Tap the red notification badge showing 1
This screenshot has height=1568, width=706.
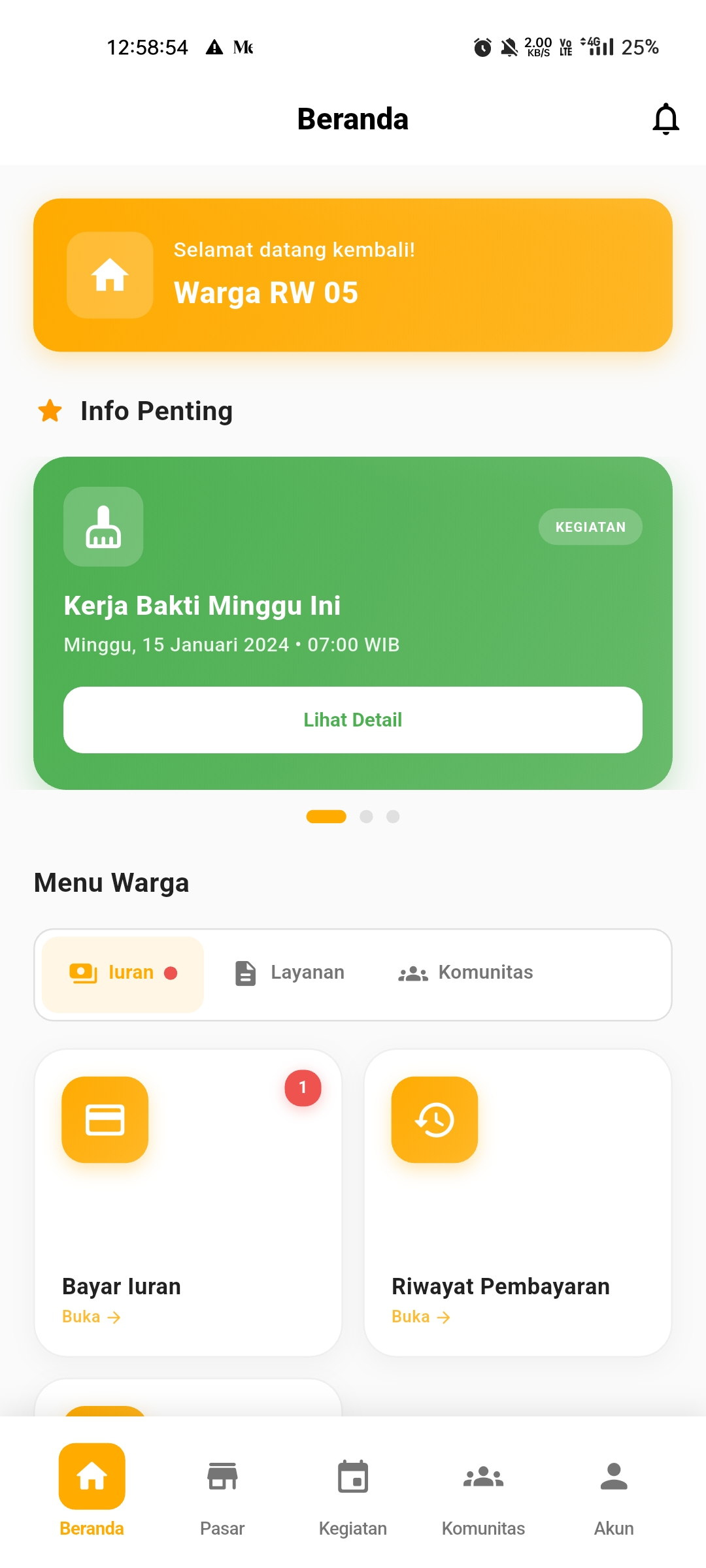point(302,1088)
